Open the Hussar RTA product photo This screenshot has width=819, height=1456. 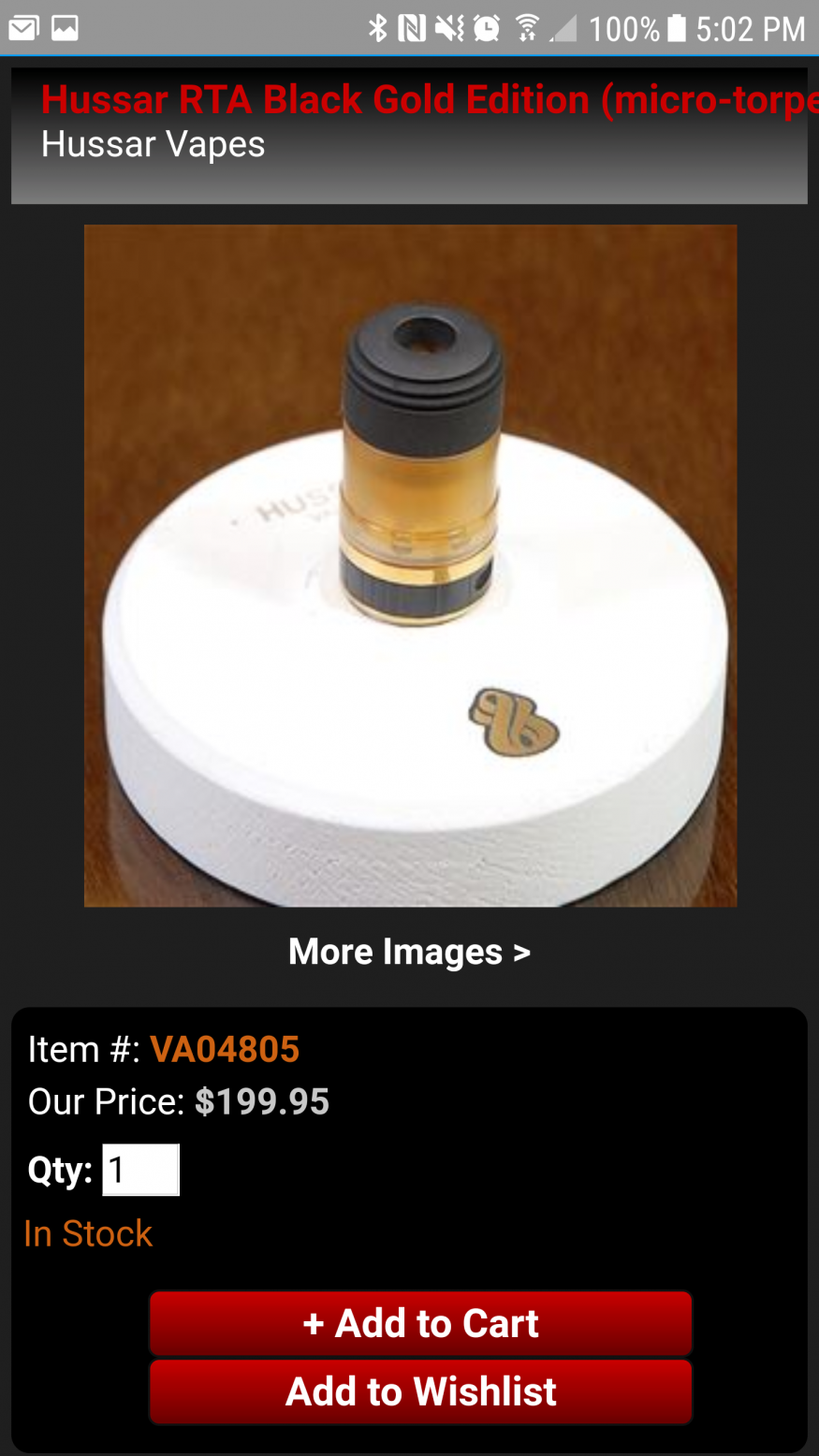(410, 565)
